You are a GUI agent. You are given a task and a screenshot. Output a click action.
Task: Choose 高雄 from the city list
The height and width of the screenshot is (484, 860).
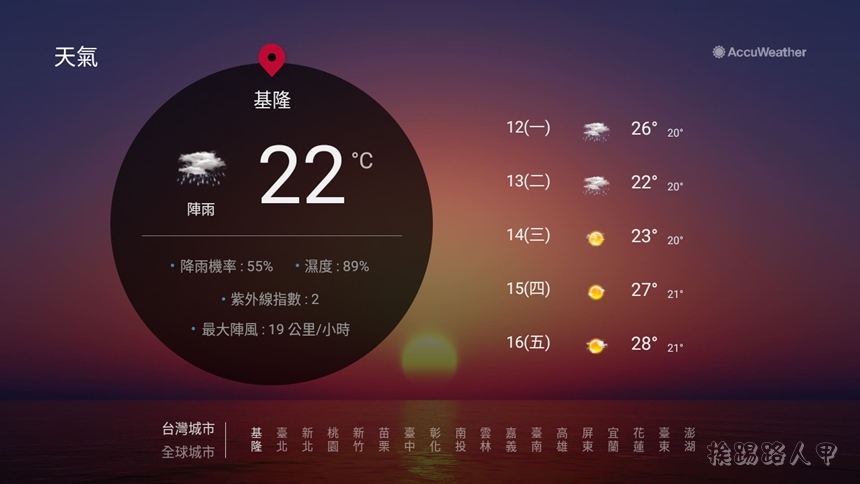pyautogui.click(x=562, y=440)
